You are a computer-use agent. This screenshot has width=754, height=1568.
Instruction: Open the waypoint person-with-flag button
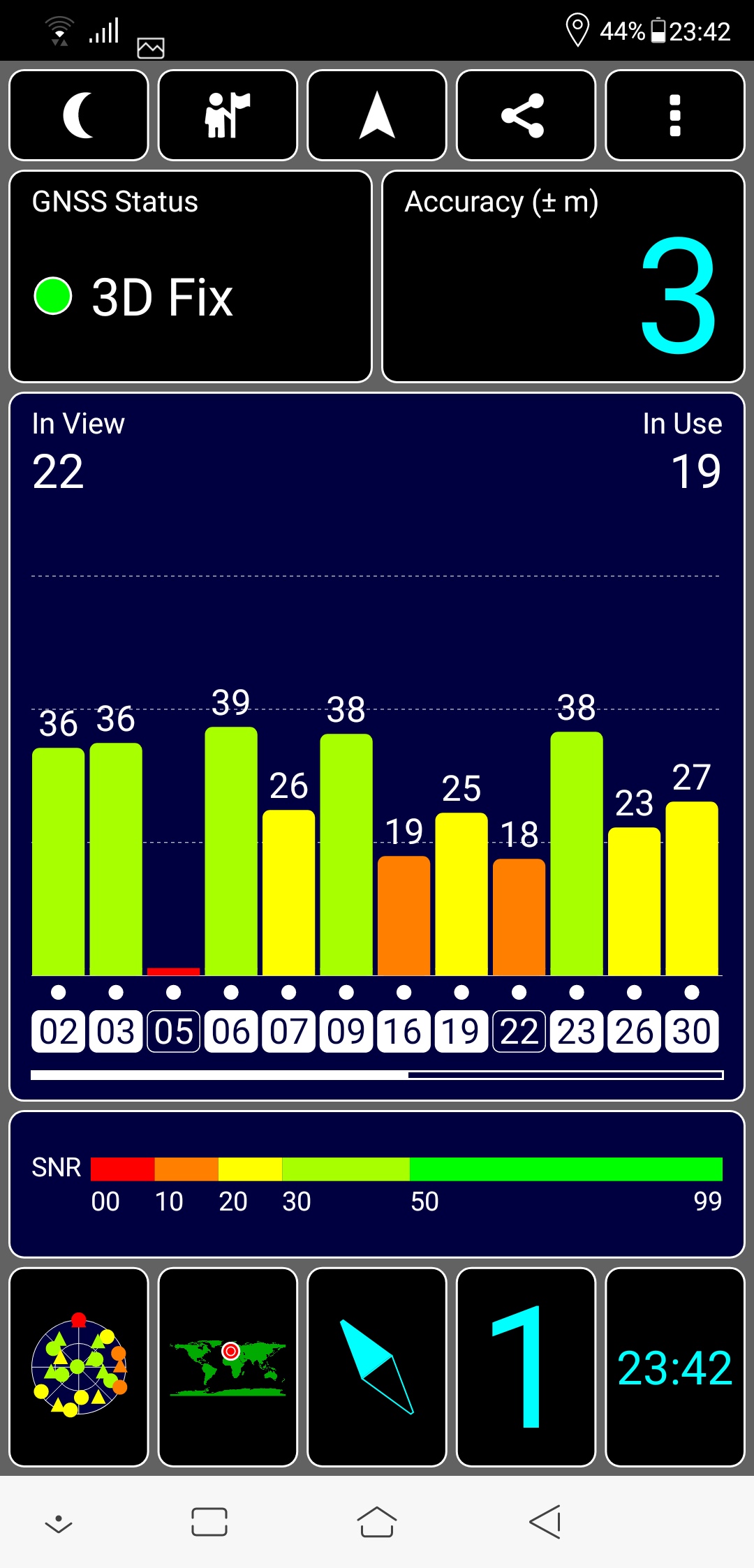pos(228,115)
